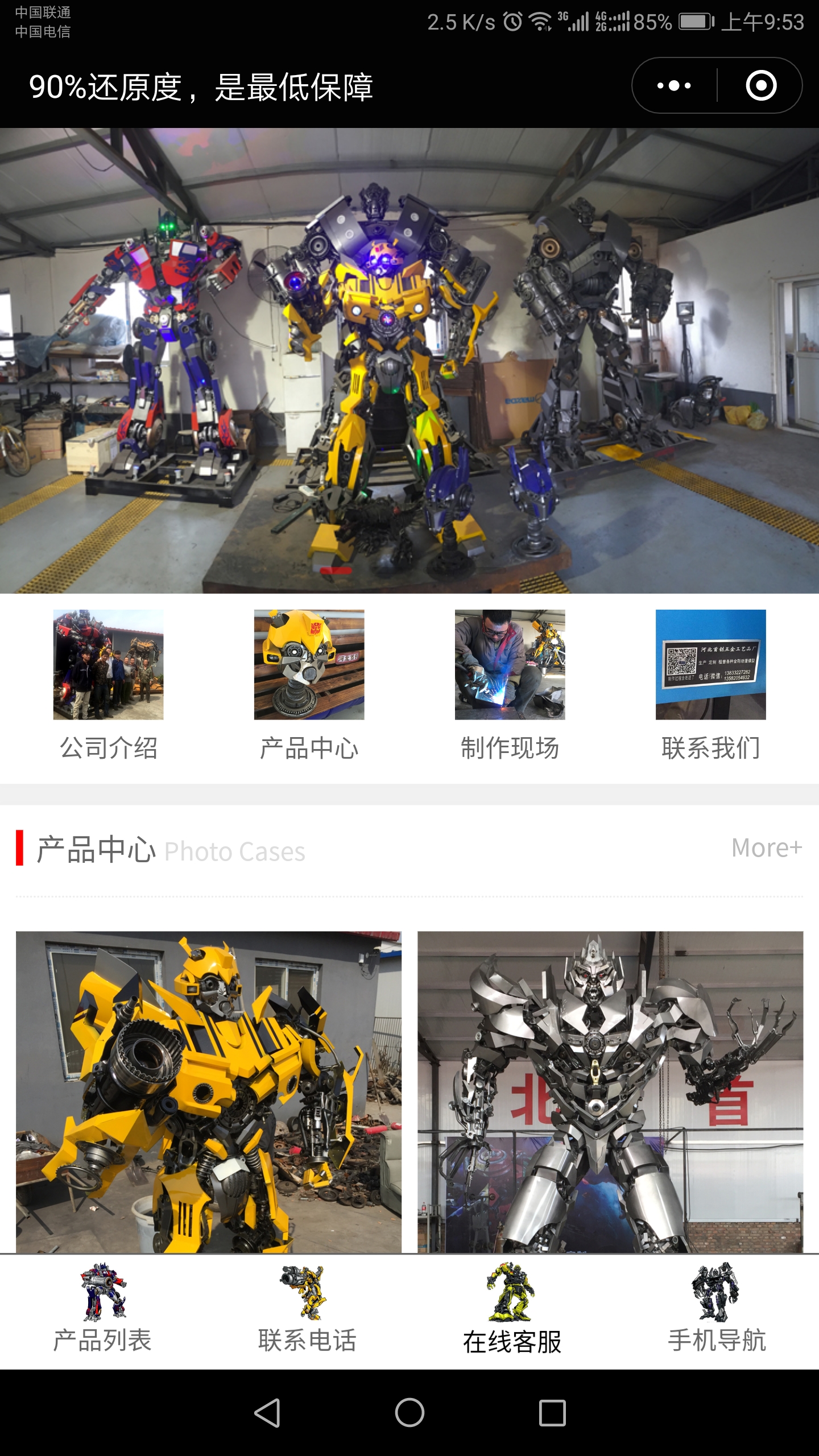
Task: Open 在线客服 online support tab
Action: click(512, 1312)
